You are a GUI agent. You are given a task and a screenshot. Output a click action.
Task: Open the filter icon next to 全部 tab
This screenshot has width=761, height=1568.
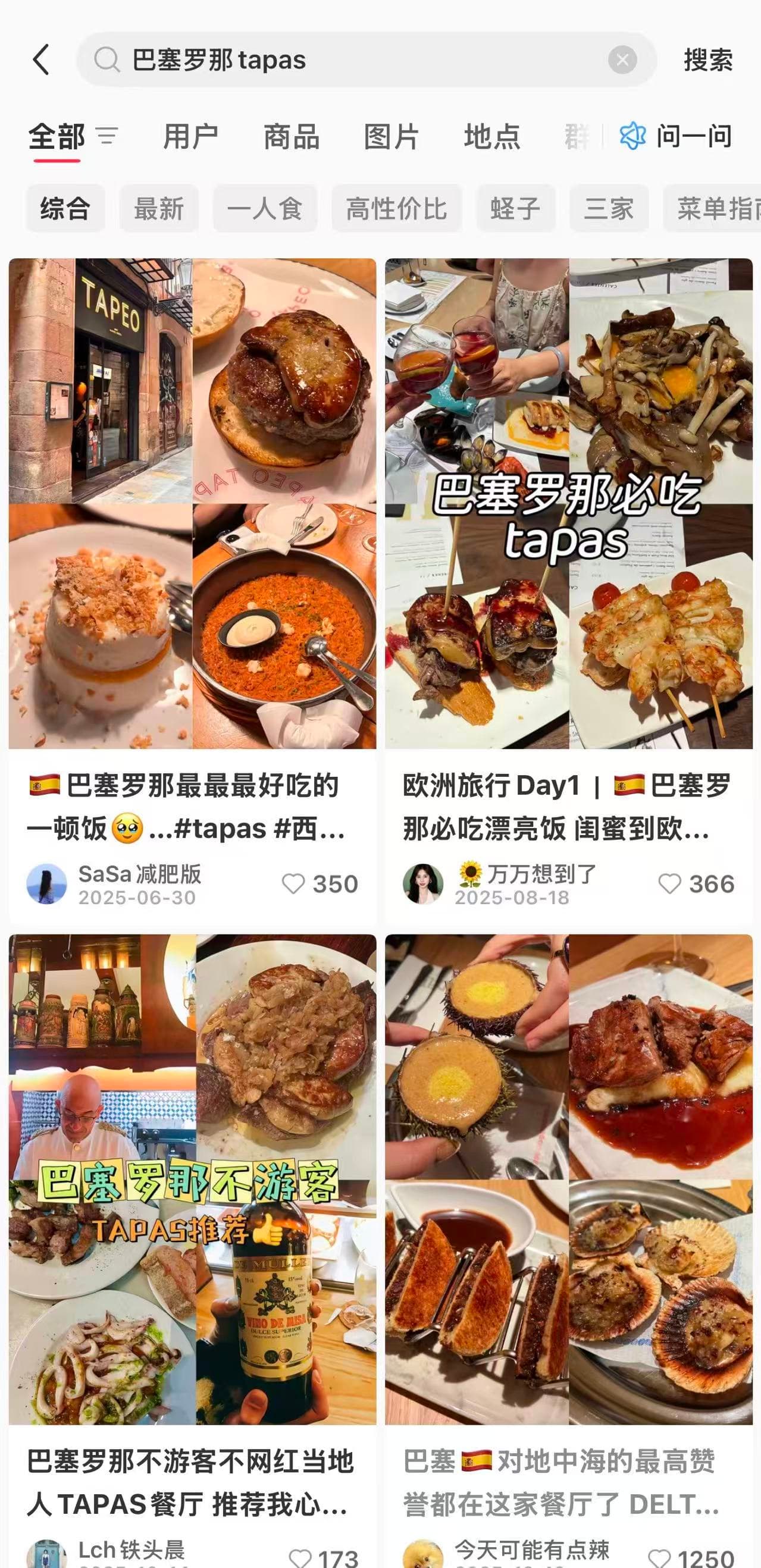107,136
